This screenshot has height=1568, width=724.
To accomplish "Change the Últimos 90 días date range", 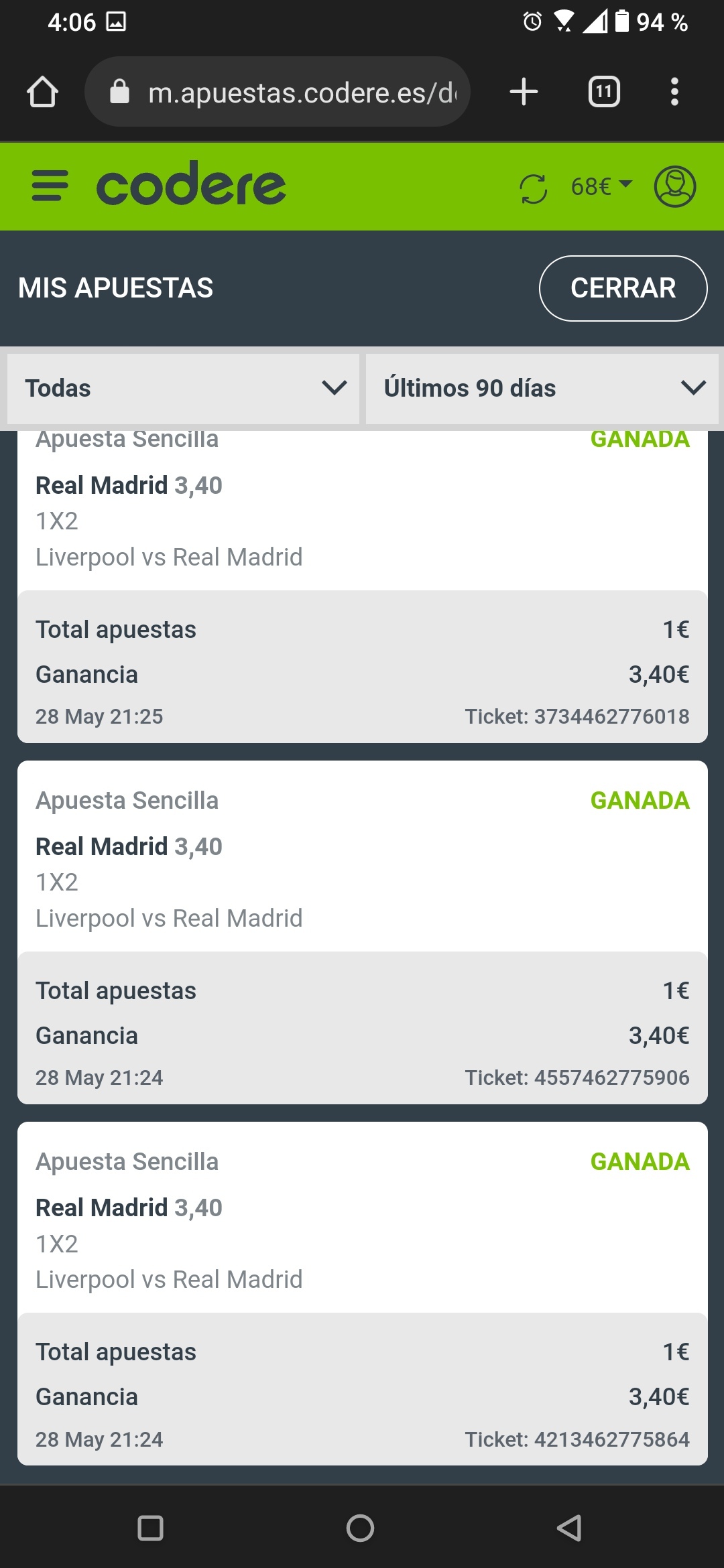I will (542, 389).
